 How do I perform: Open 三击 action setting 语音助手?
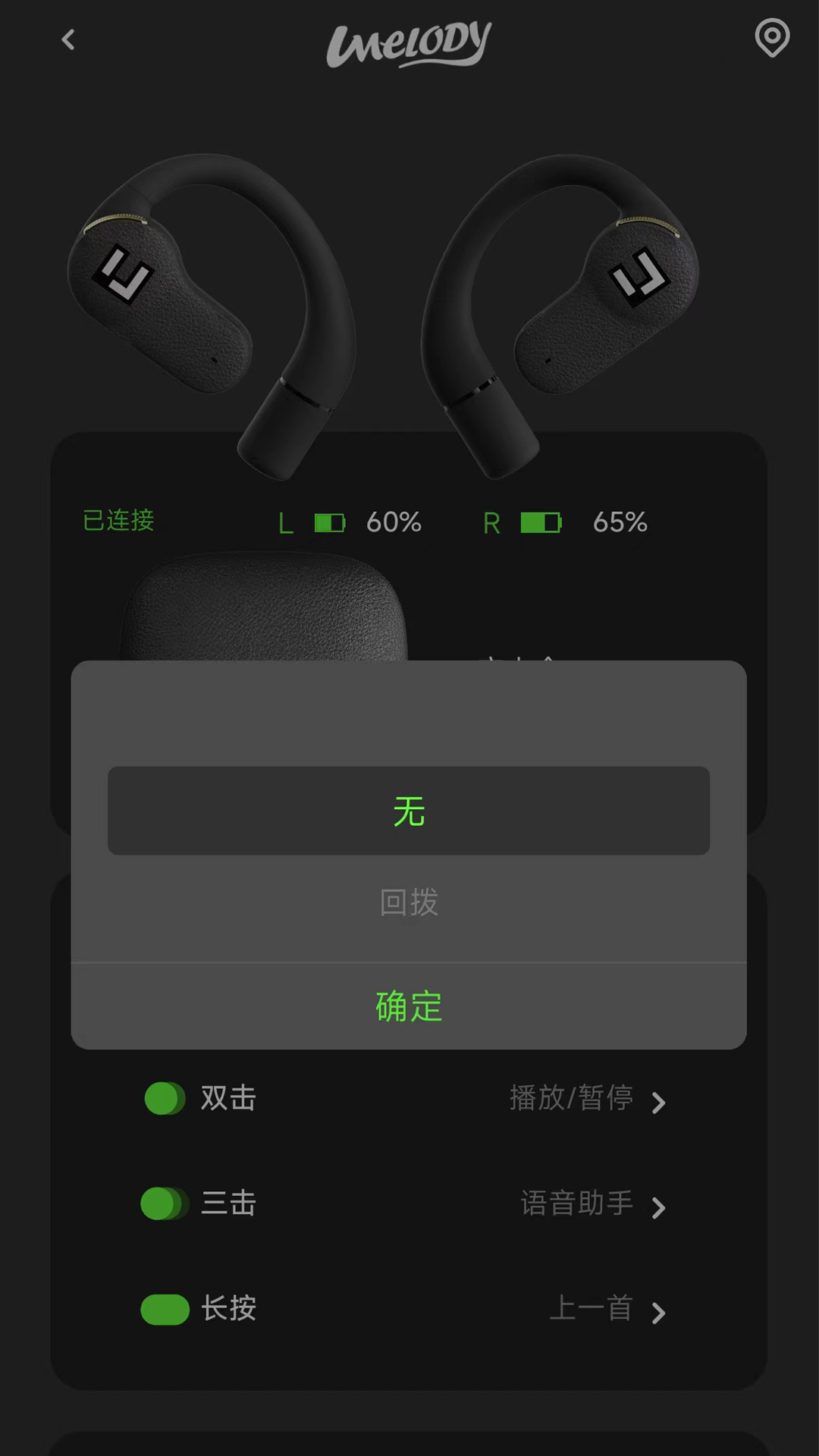(x=593, y=1203)
